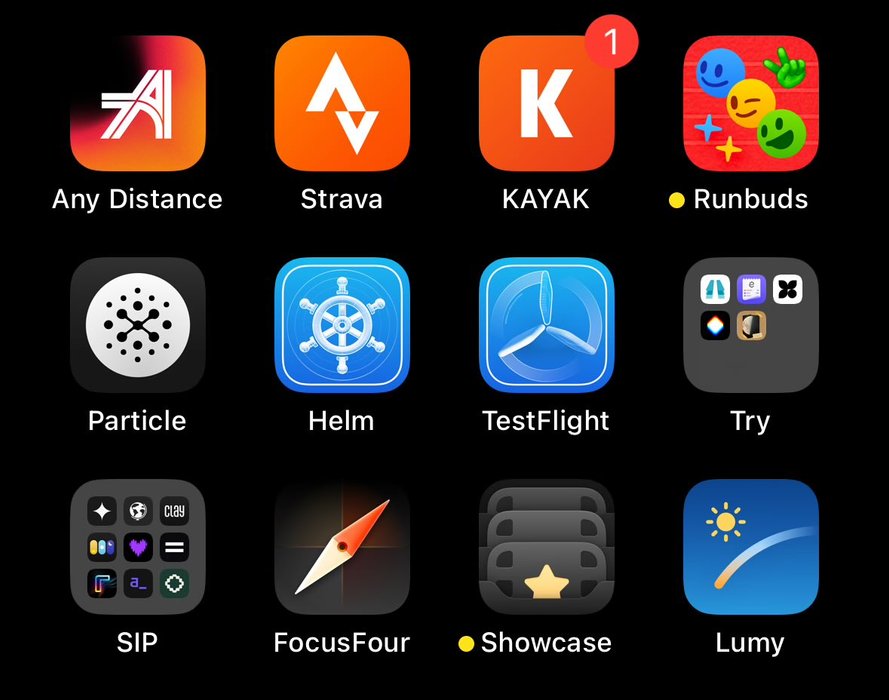Open KAYAK with the notification badge
Viewport: 889px width, 700px height.
(x=546, y=104)
